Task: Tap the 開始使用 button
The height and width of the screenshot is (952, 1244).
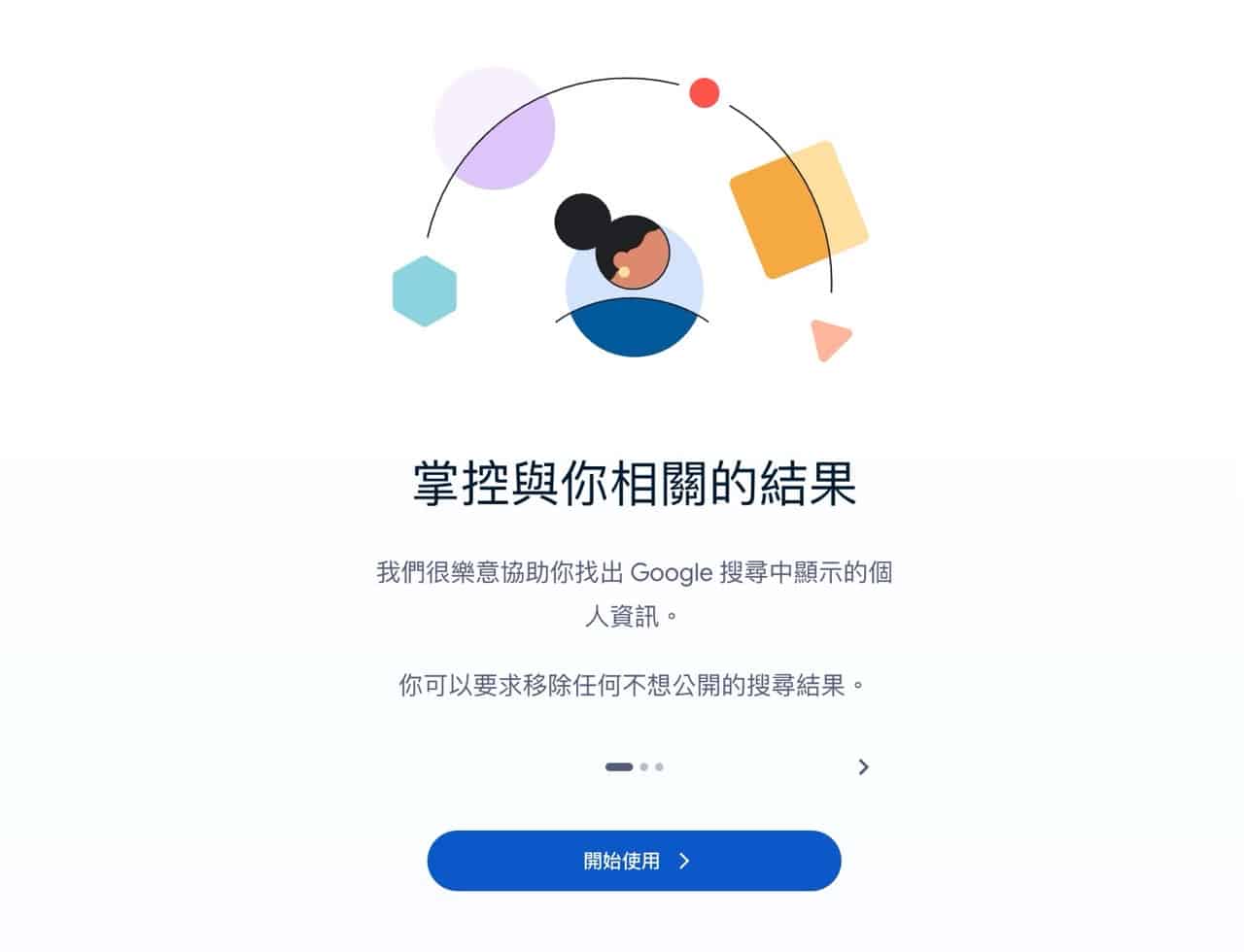Action: pos(634,861)
